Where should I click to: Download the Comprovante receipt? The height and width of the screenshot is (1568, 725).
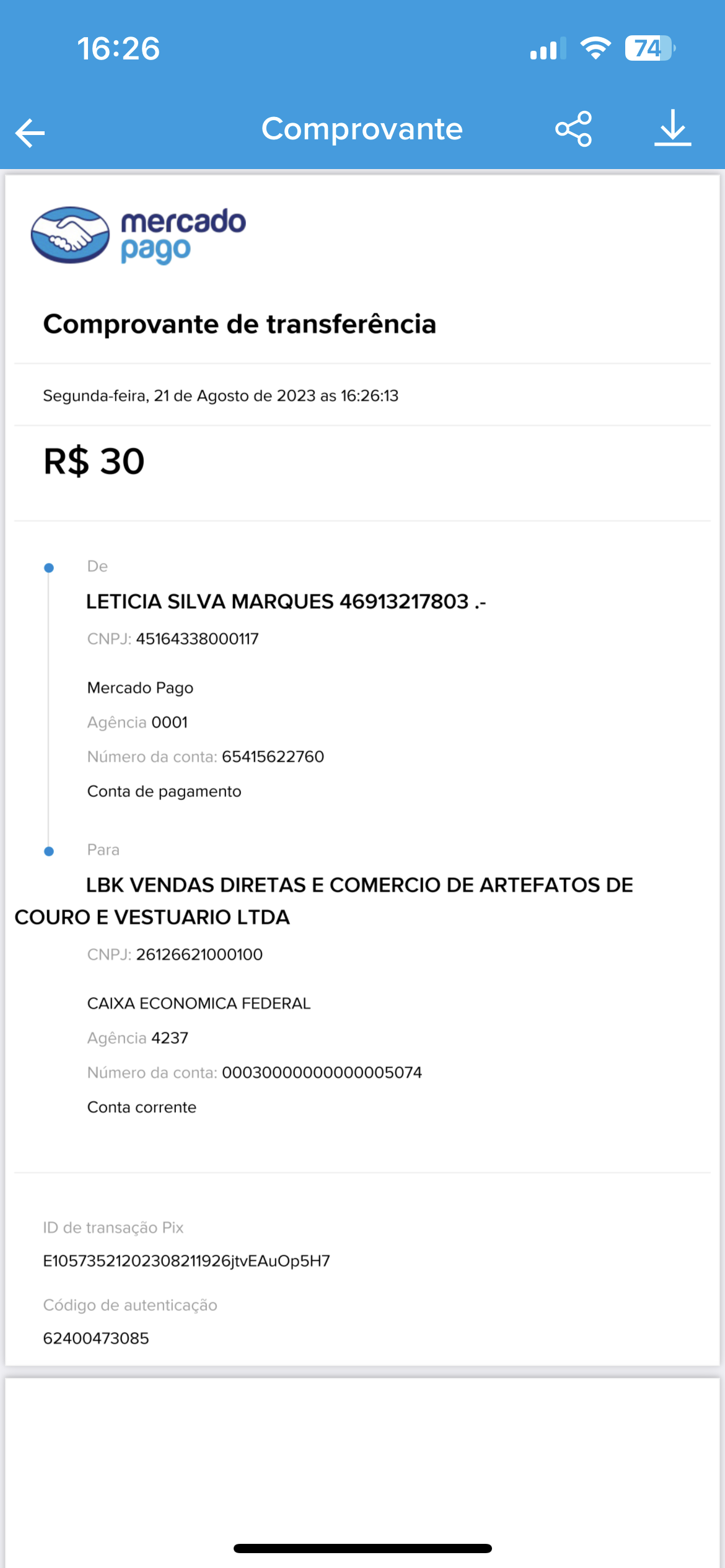(672, 128)
